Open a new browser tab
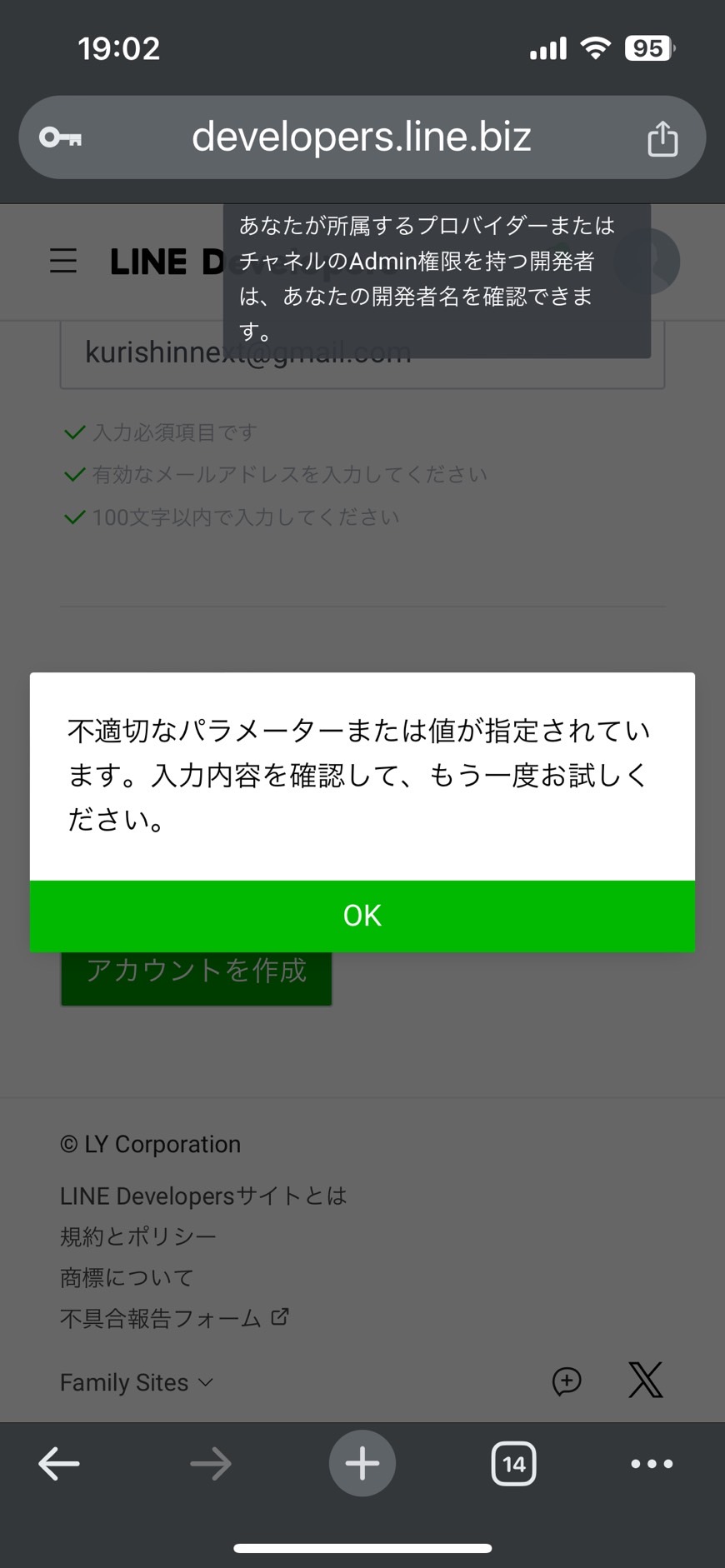 362,1463
